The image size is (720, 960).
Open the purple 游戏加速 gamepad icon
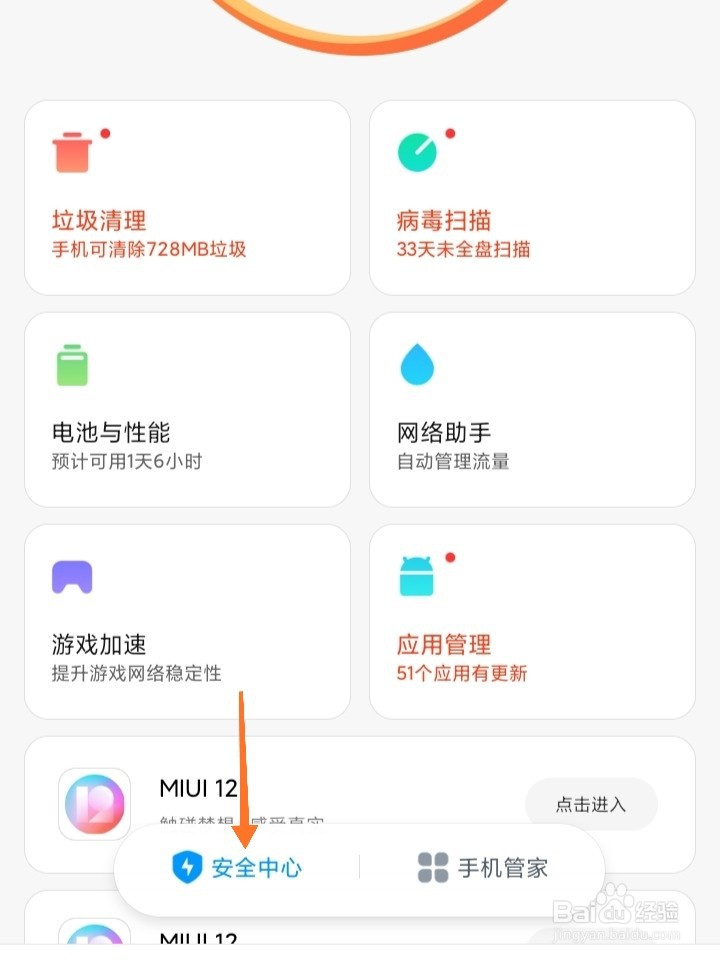[70, 577]
